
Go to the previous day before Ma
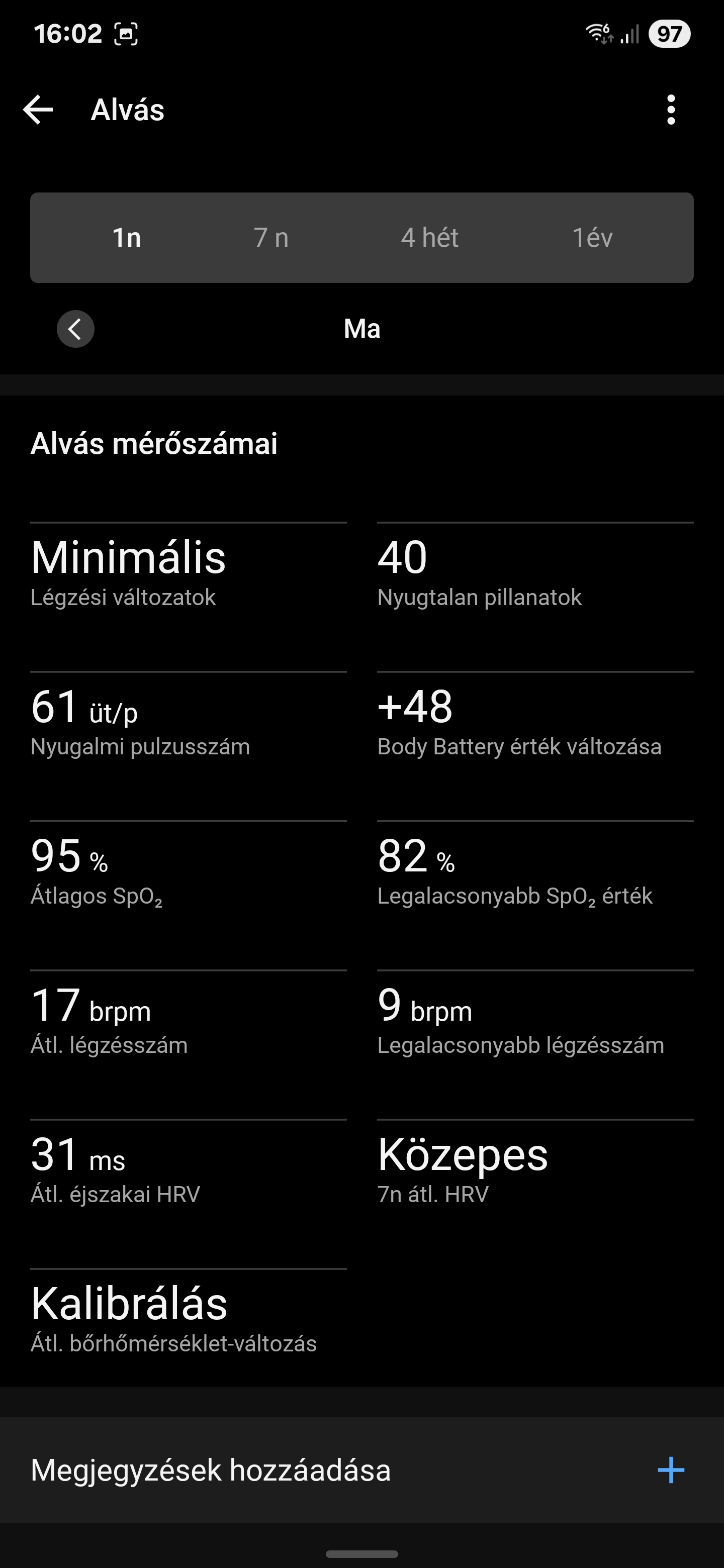(x=75, y=329)
